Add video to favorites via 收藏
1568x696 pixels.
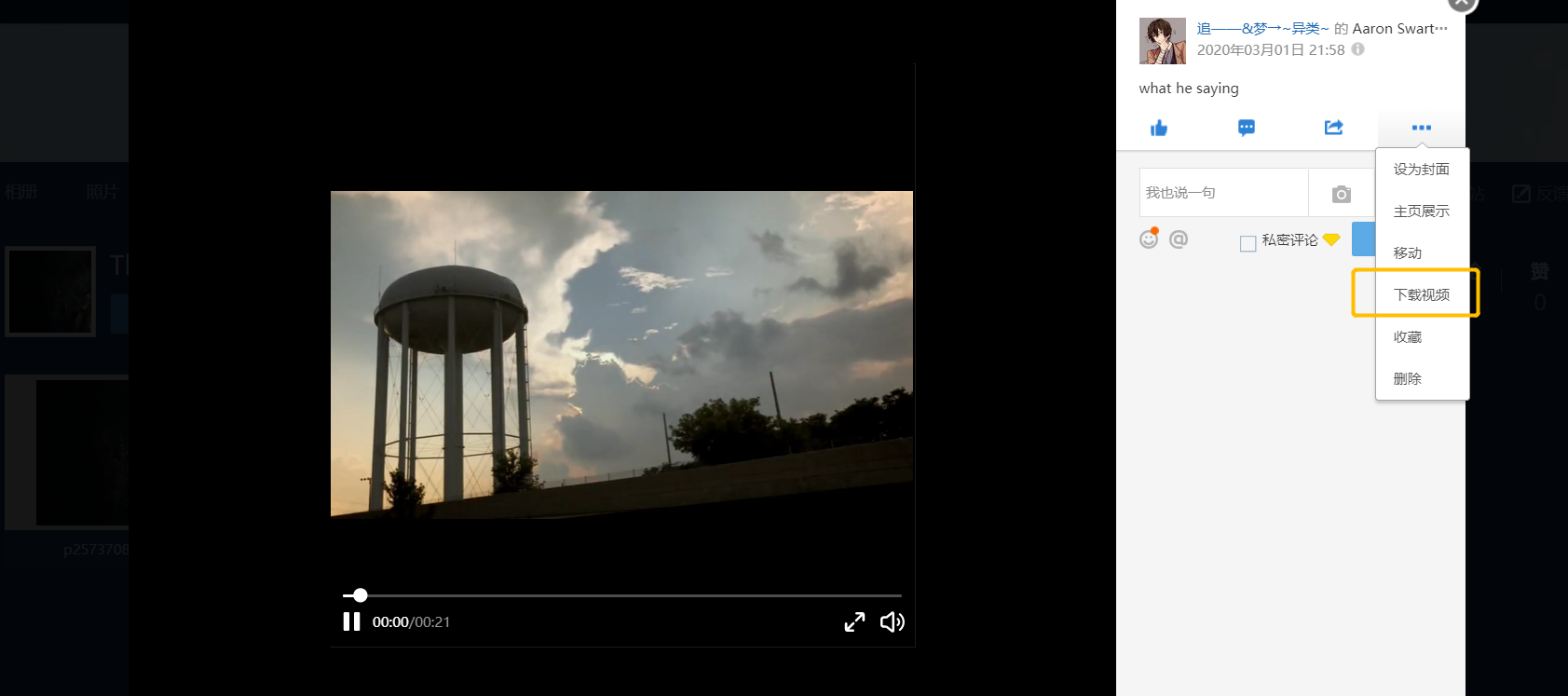pos(1408,337)
